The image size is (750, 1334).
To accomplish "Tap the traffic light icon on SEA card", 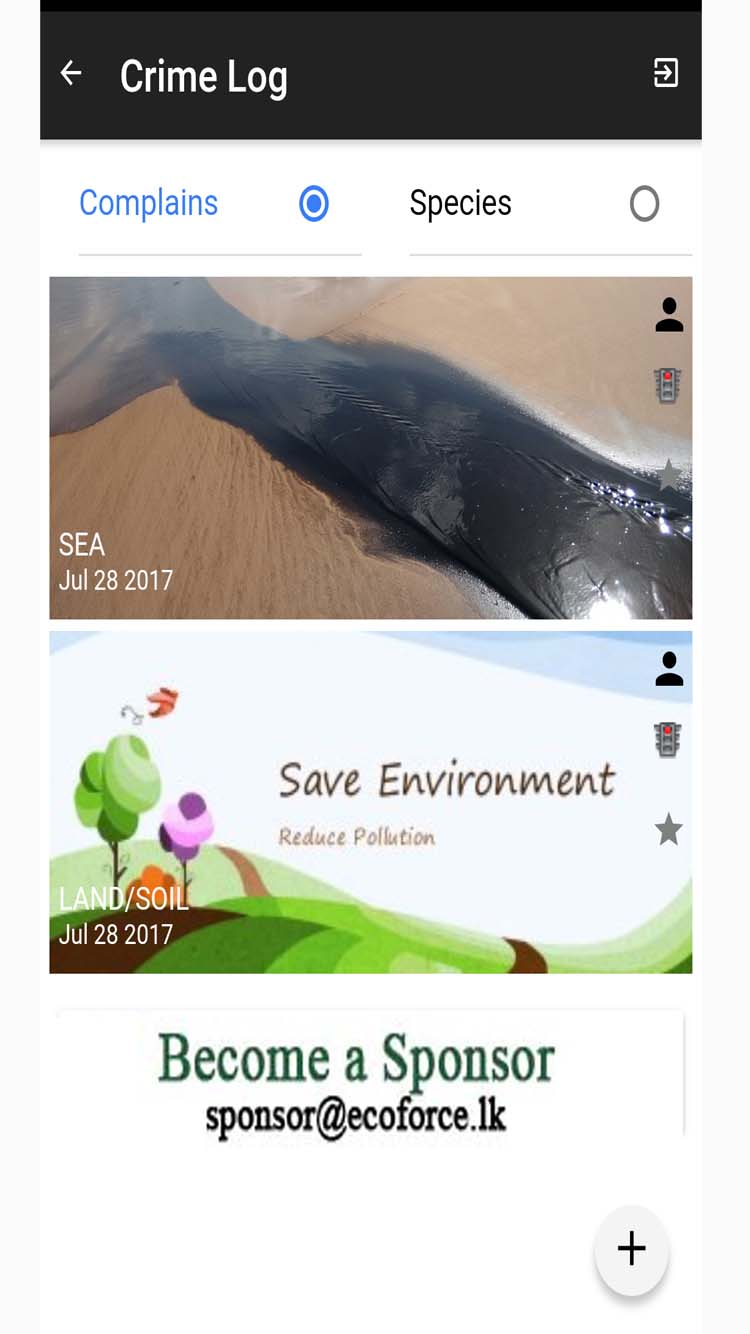I will click(668, 385).
